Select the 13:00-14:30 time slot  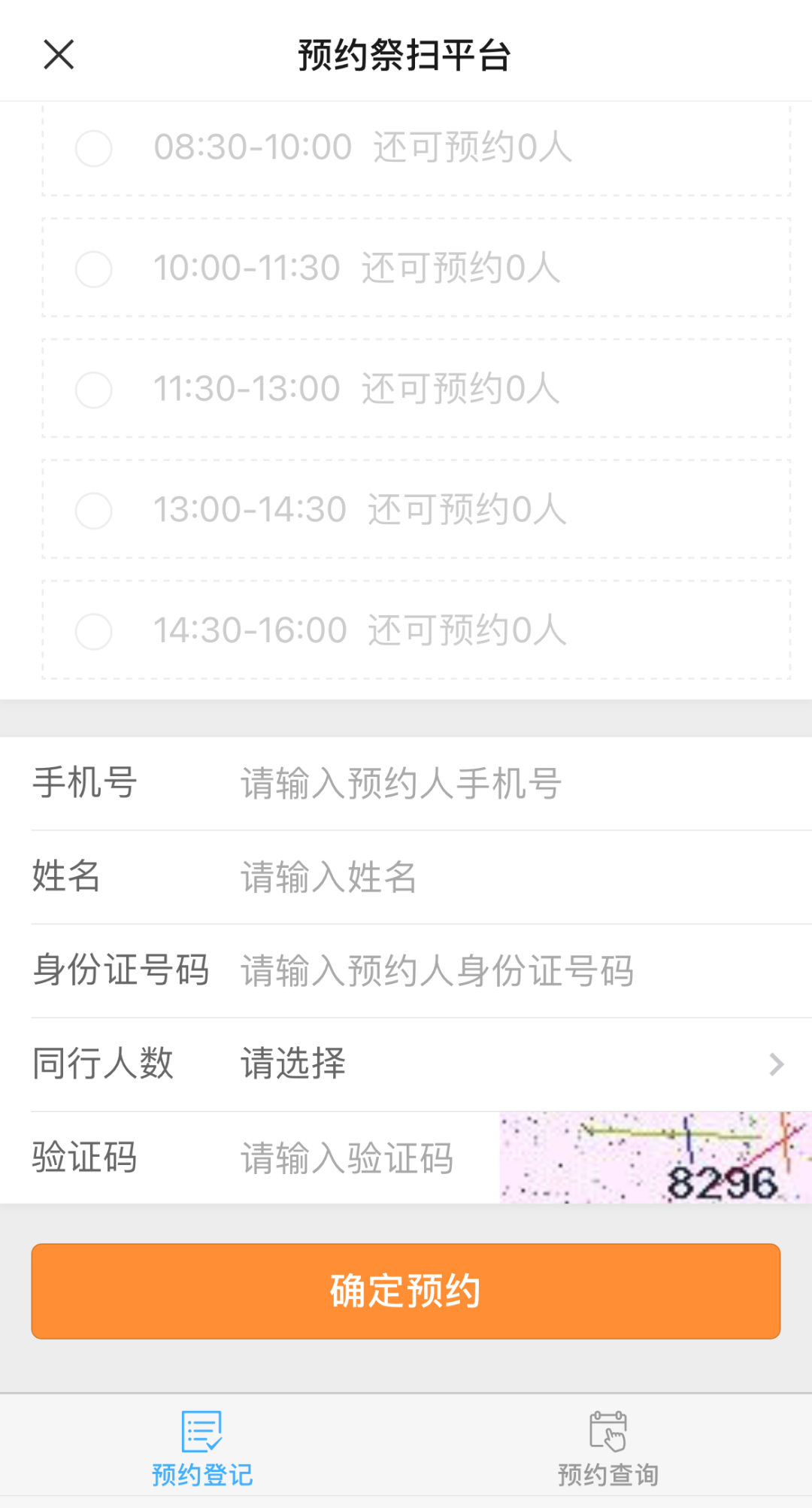coord(94,510)
